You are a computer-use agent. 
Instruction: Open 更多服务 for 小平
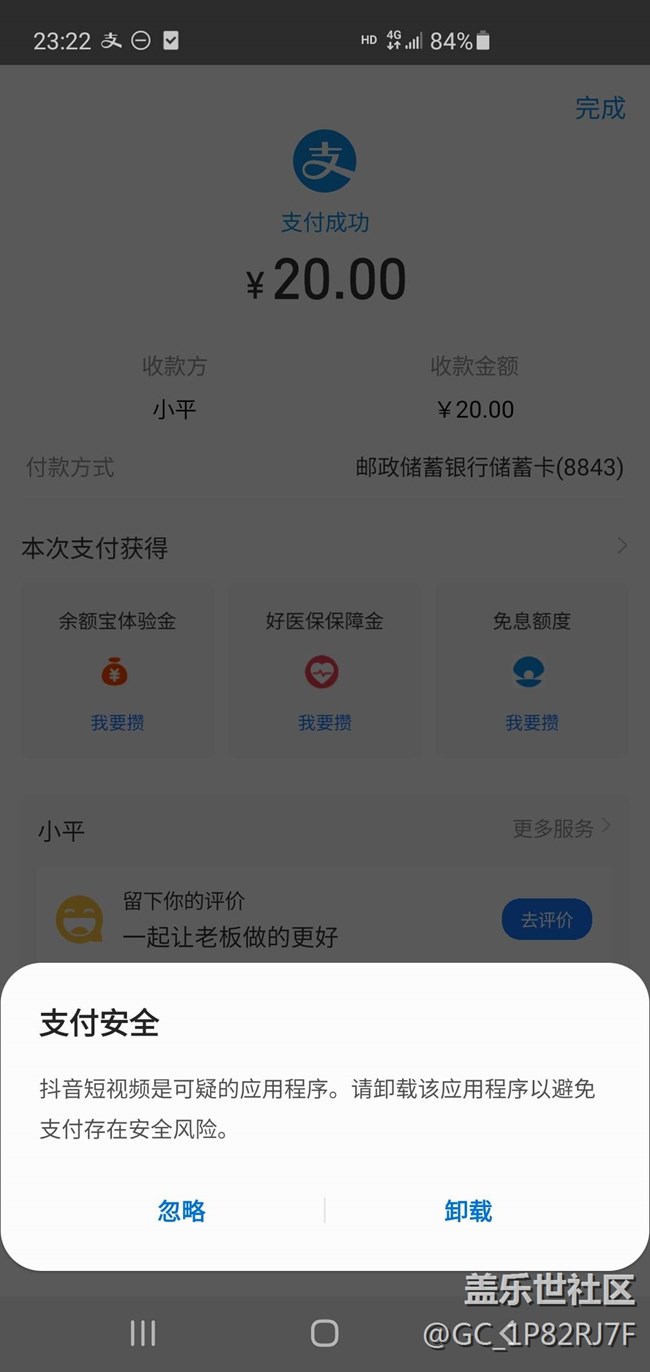click(x=562, y=828)
